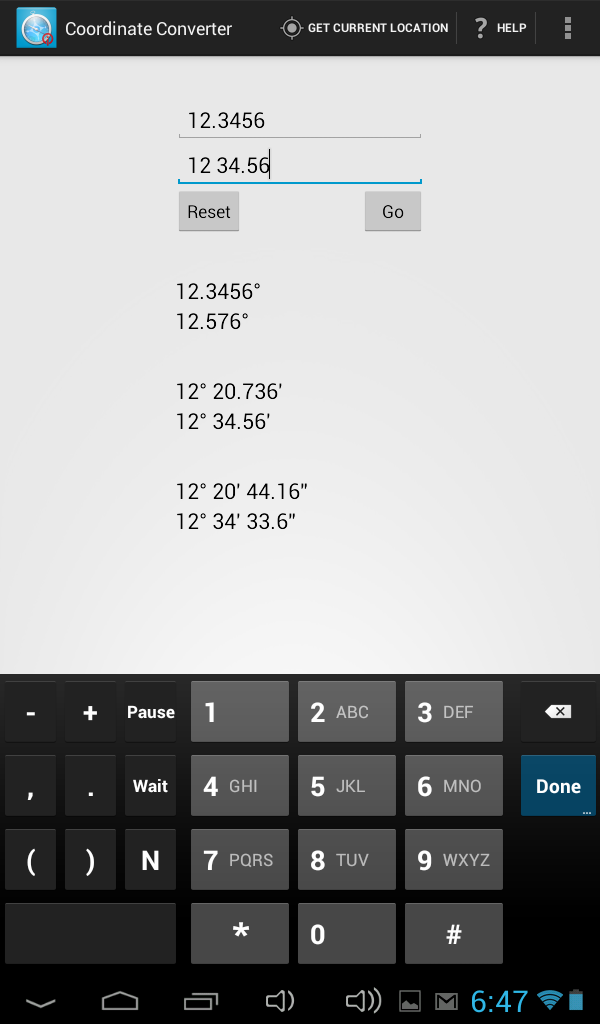Tap the minus key on the keypad

point(31,712)
